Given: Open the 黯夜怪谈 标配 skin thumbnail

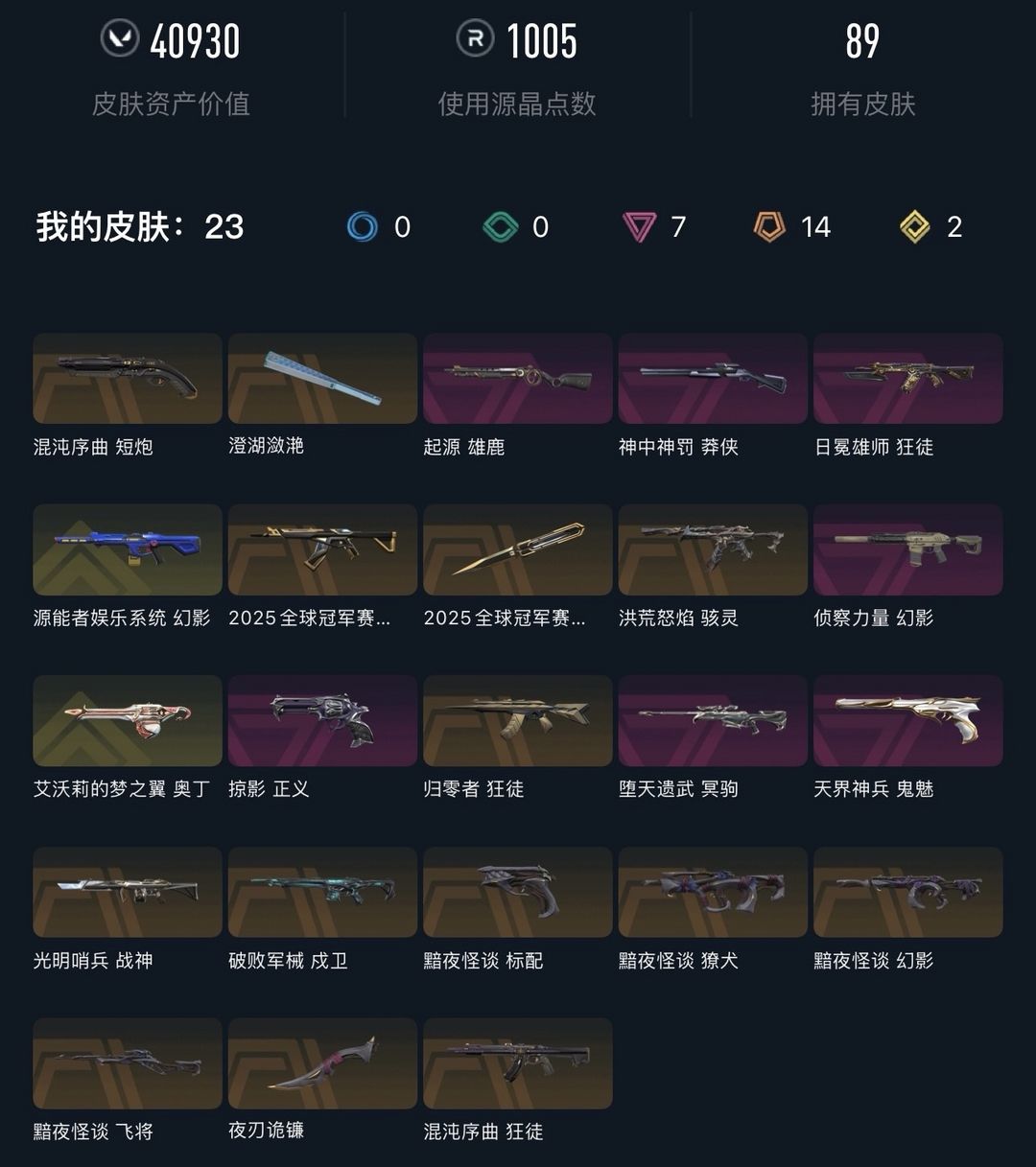Looking at the screenshot, I should coord(517,892).
